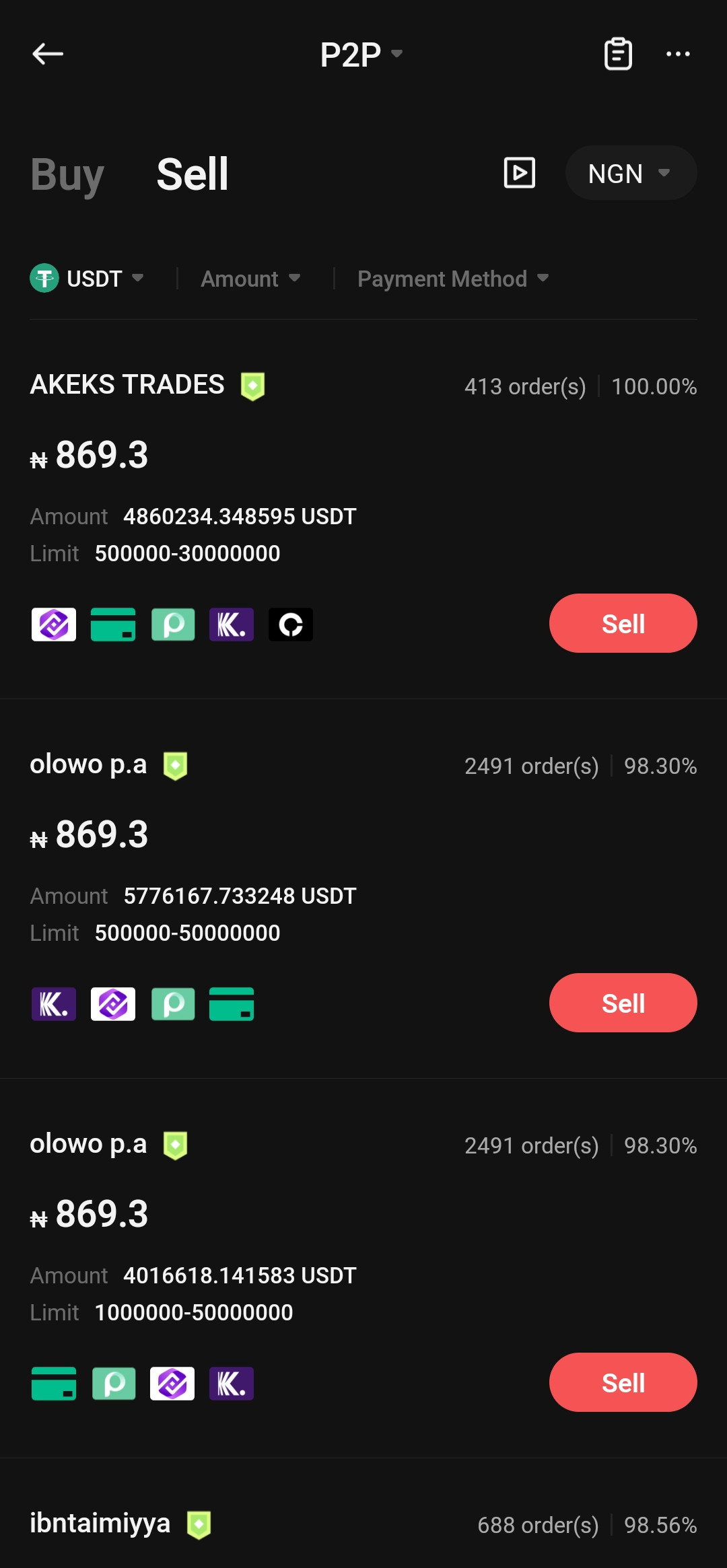Go back using the top-left arrow

click(x=48, y=54)
